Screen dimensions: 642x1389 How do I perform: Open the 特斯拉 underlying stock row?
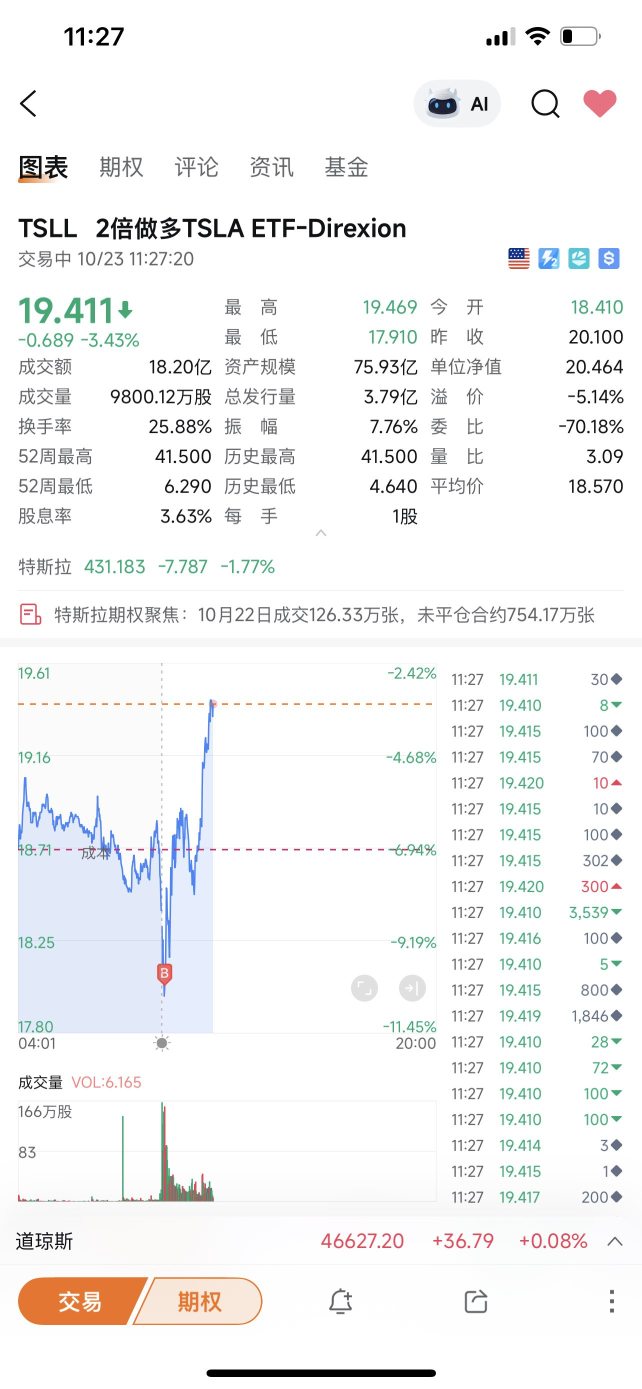[146, 567]
